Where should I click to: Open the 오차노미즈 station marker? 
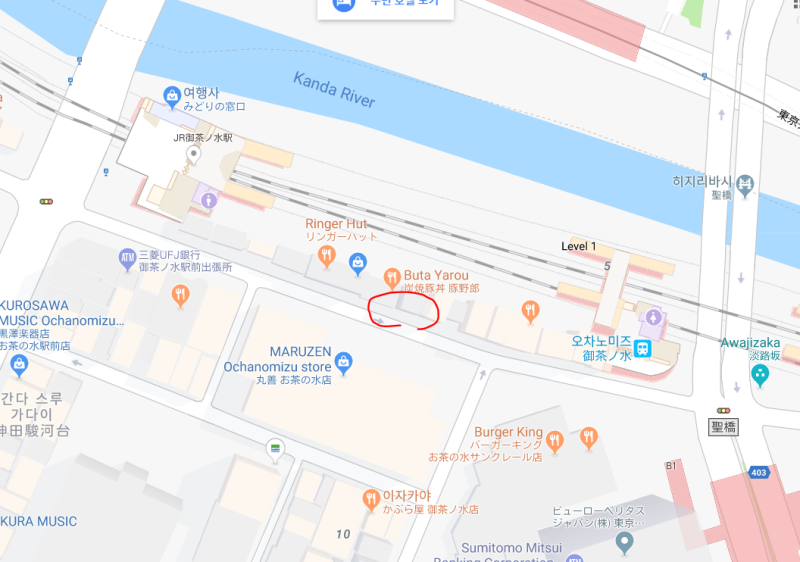click(641, 348)
